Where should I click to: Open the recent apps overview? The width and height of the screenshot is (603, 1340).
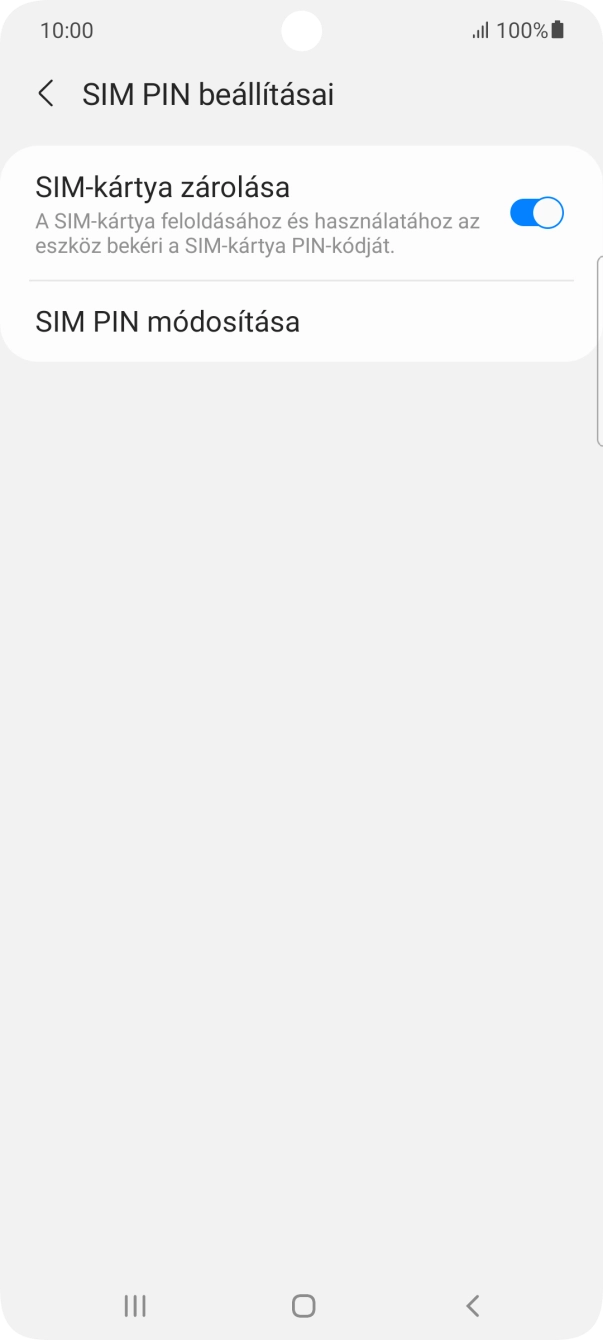pyautogui.click(x=135, y=1305)
